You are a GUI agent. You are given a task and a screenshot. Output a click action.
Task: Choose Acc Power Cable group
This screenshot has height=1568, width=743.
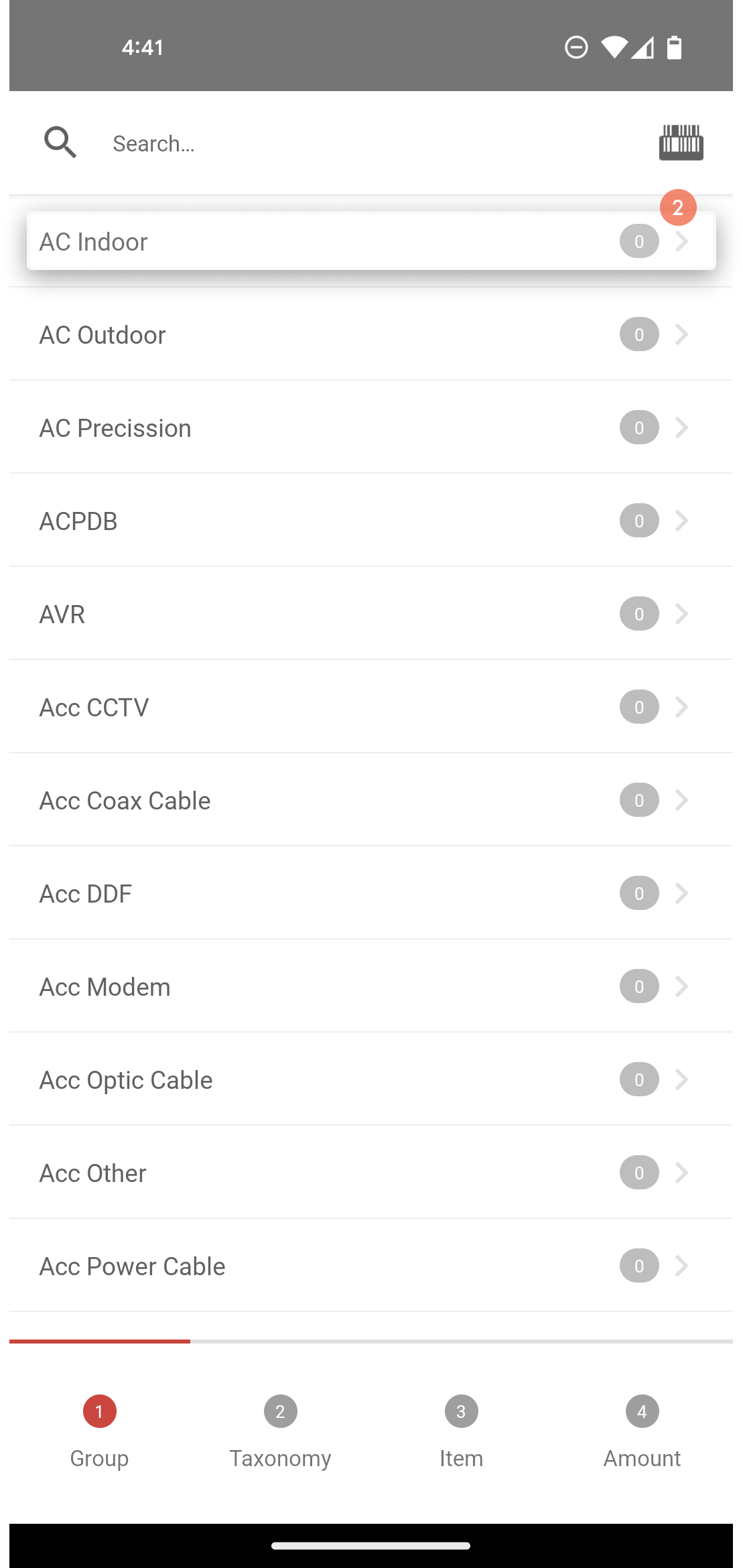point(371,1266)
